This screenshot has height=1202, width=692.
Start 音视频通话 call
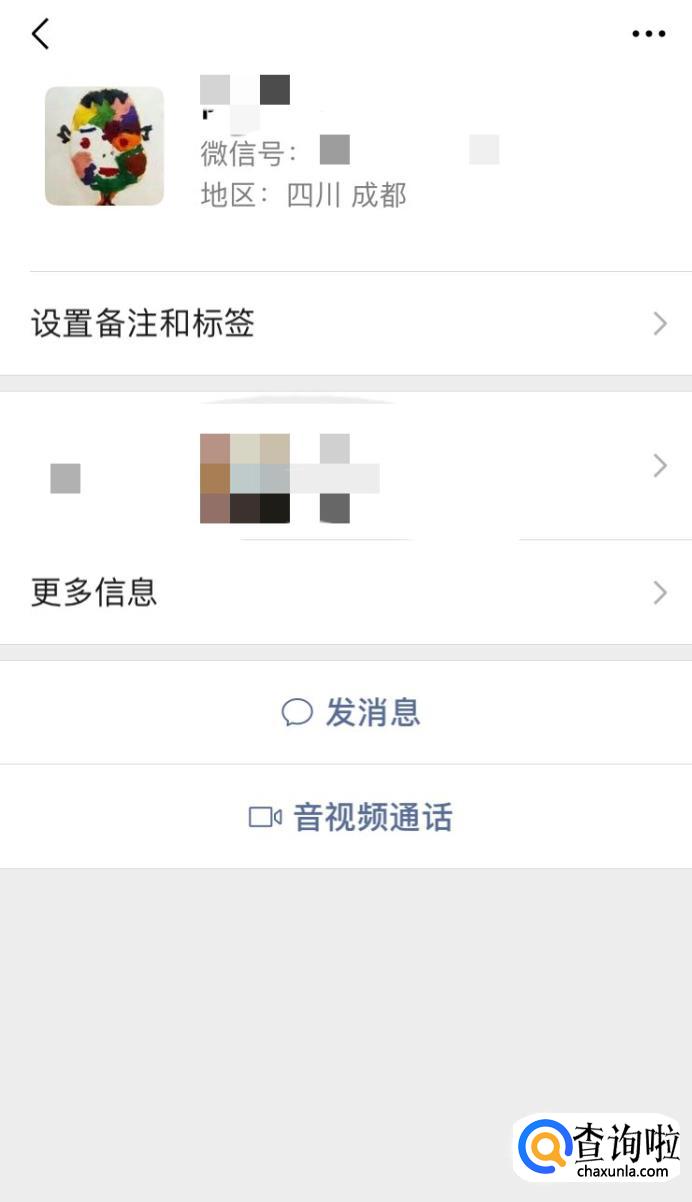click(350, 818)
